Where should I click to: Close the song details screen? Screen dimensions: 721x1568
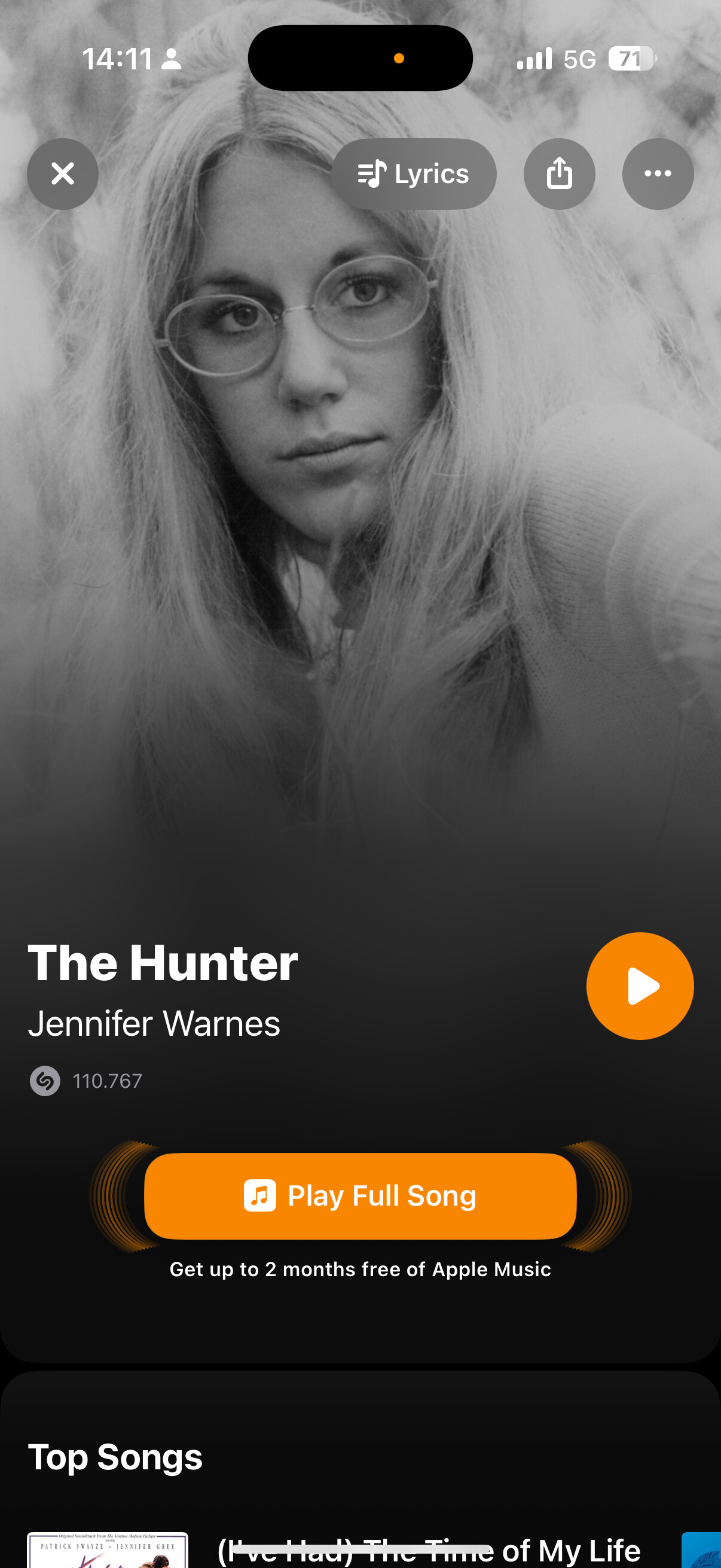click(63, 174)
